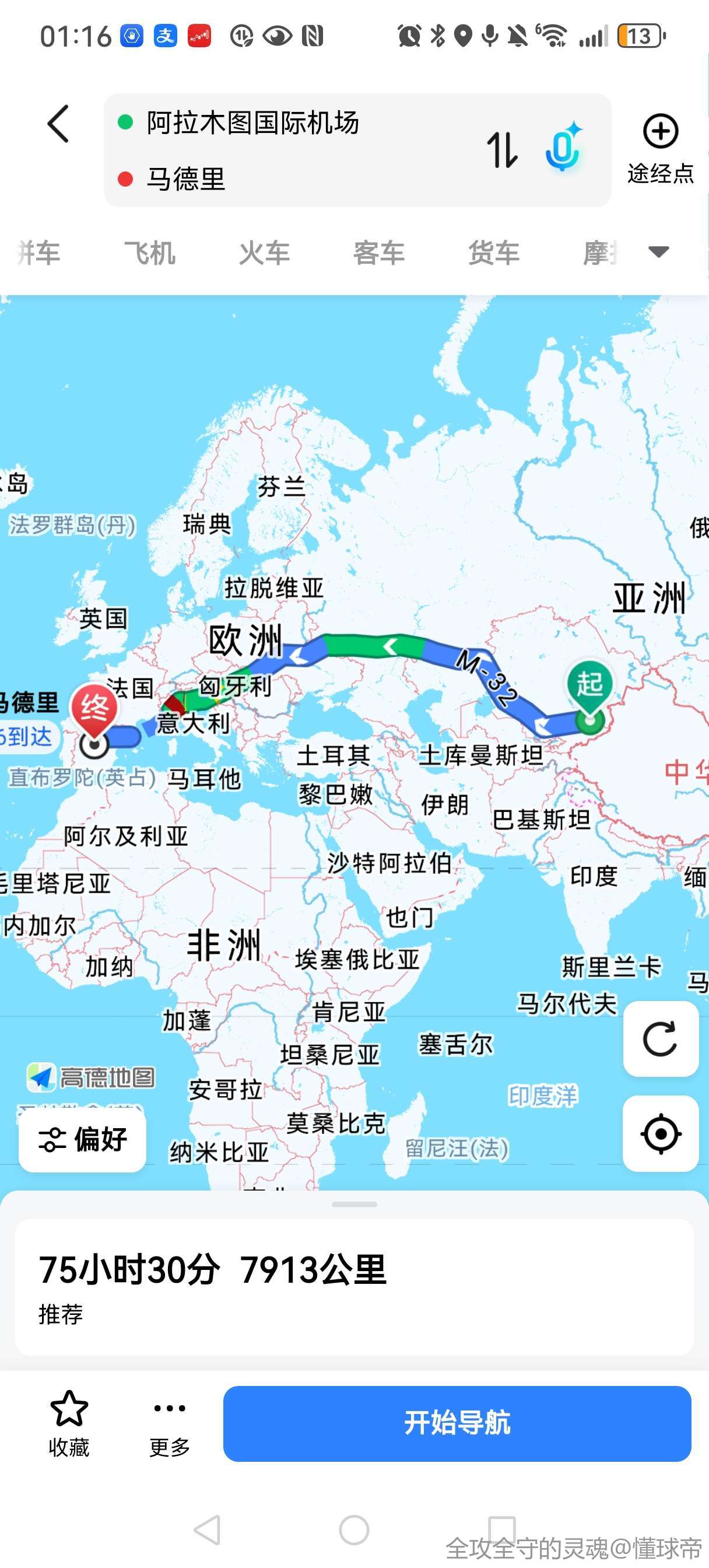Edit the starting point 阿拉木图国际机场
709x1568 pixels.
coord(252,123)
